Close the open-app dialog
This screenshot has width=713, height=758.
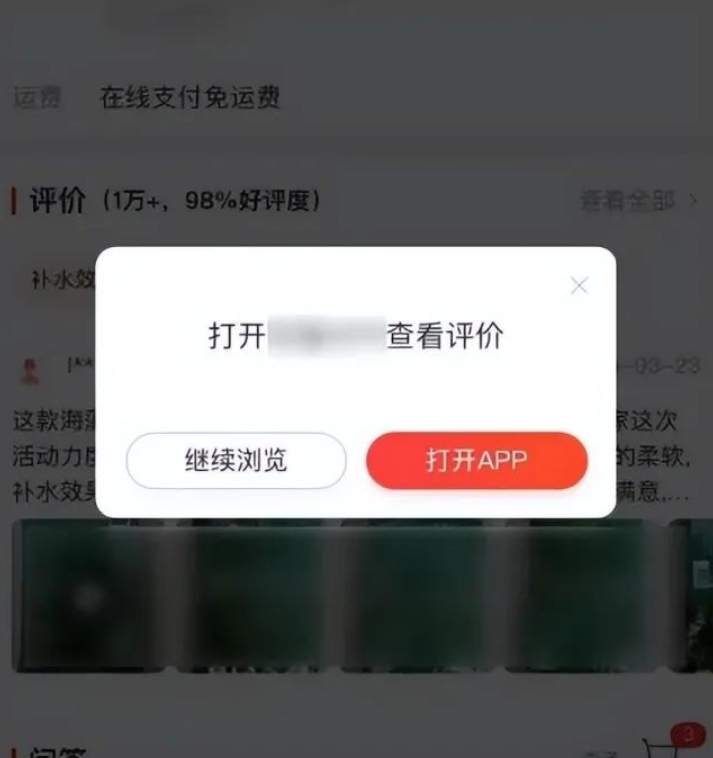tap(578, 286)
